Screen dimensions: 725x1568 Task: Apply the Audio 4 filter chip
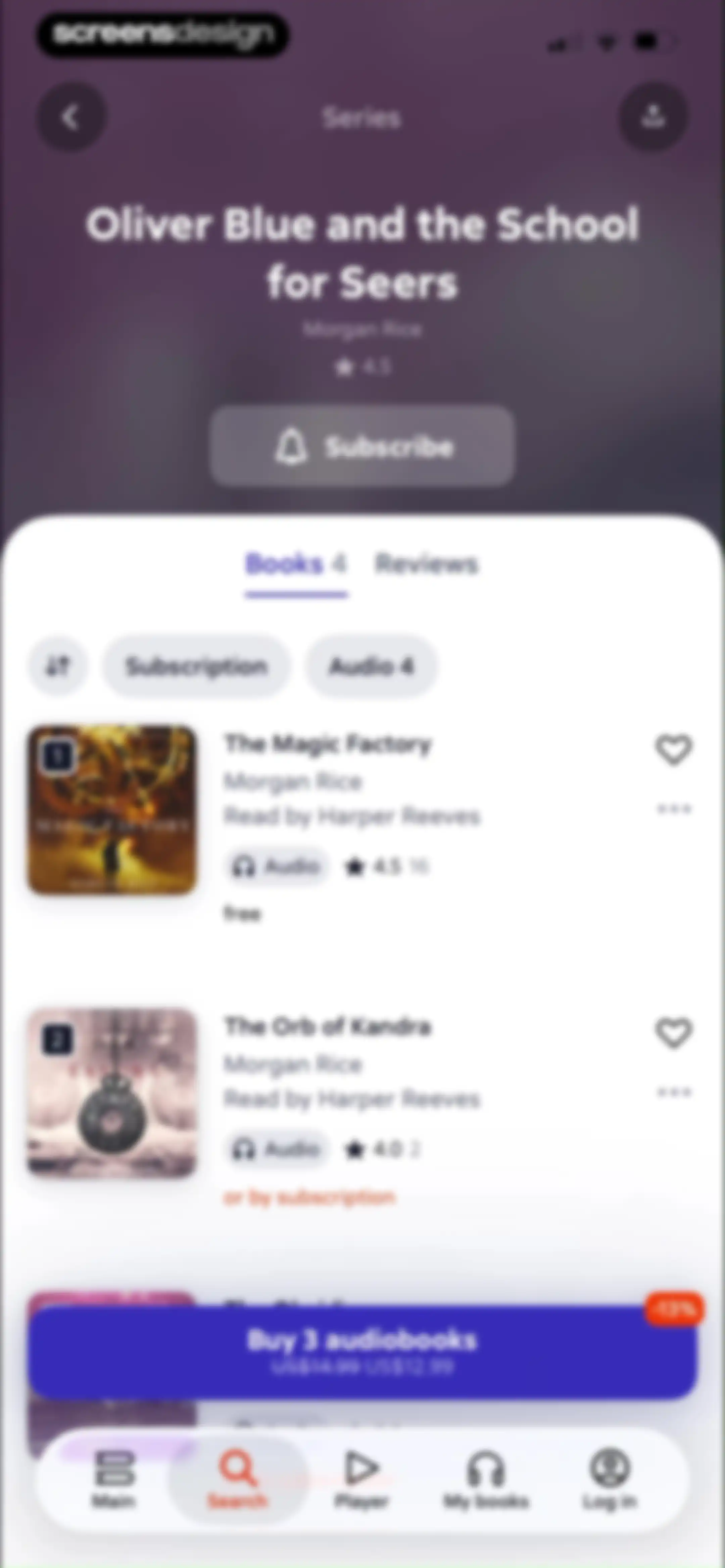click(x=371, y=666)
